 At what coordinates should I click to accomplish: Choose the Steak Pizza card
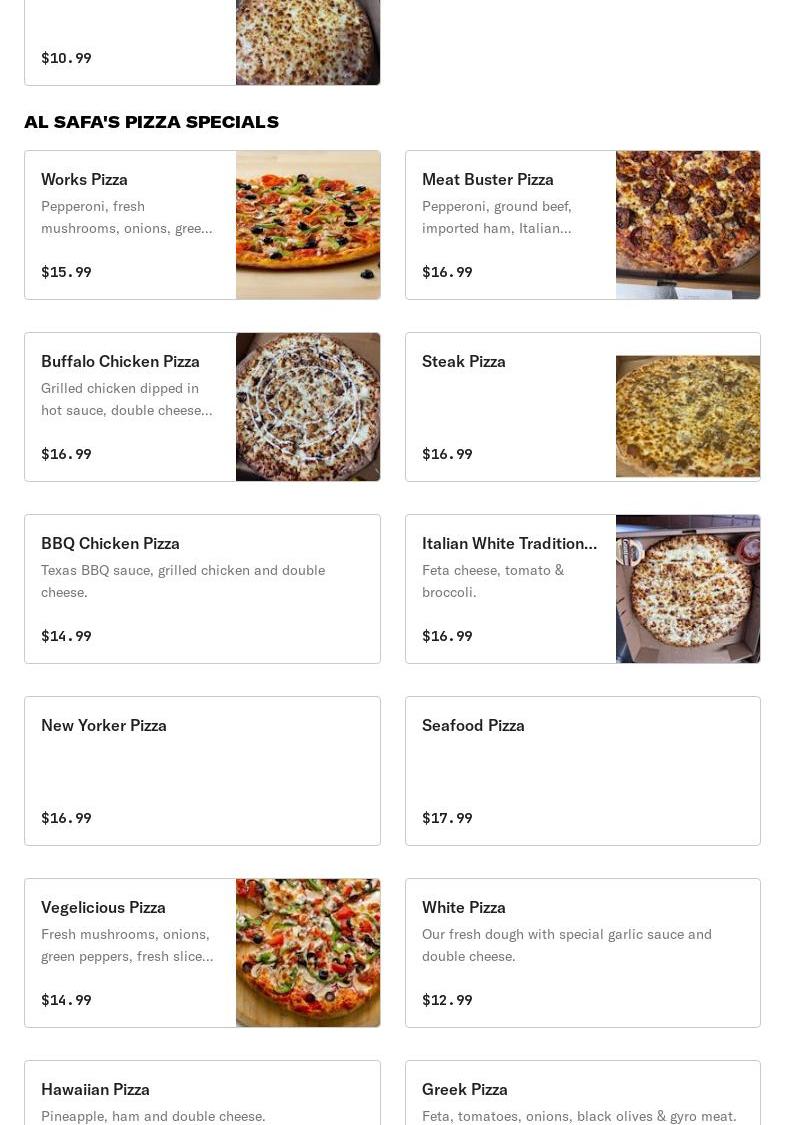click(x=582, y=407)
